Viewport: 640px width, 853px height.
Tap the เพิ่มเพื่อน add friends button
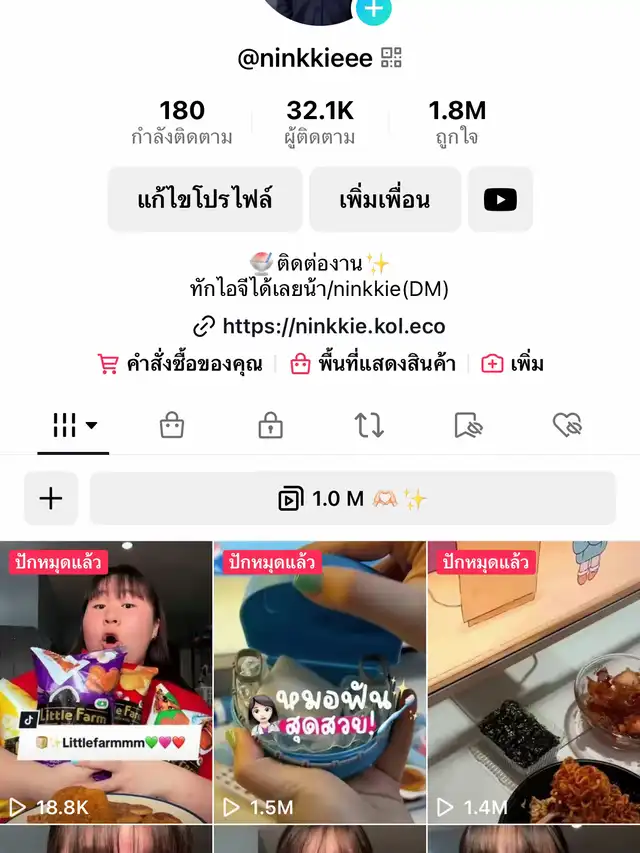[x=385, y=199]
